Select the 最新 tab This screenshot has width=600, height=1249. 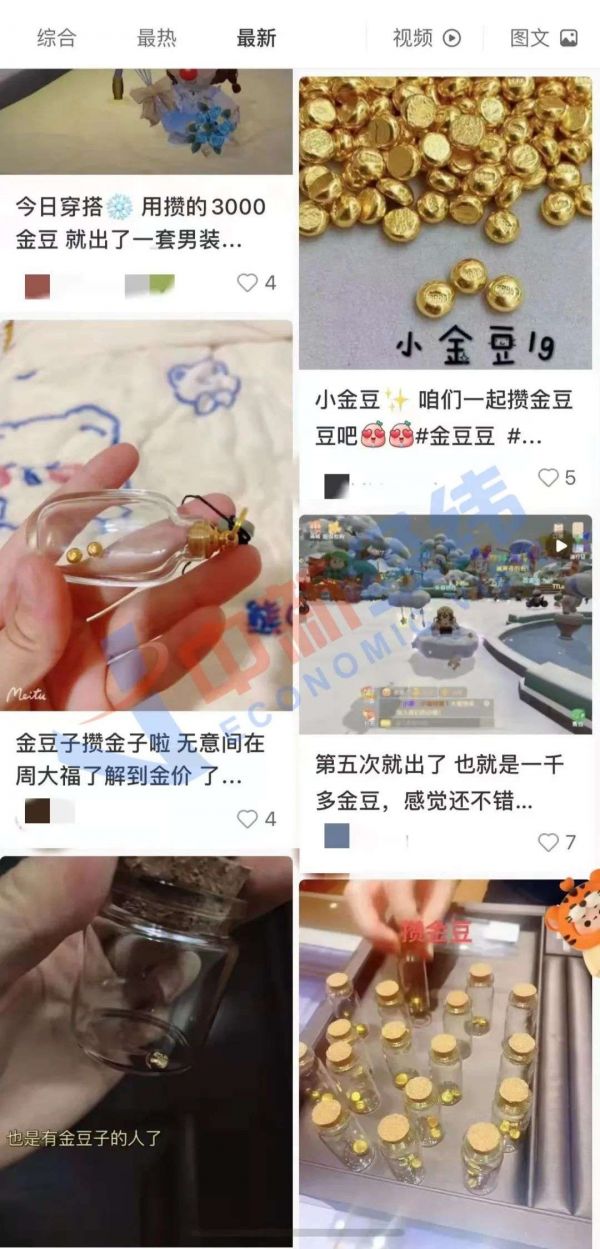pyautogui.click(x=256, y=38)
